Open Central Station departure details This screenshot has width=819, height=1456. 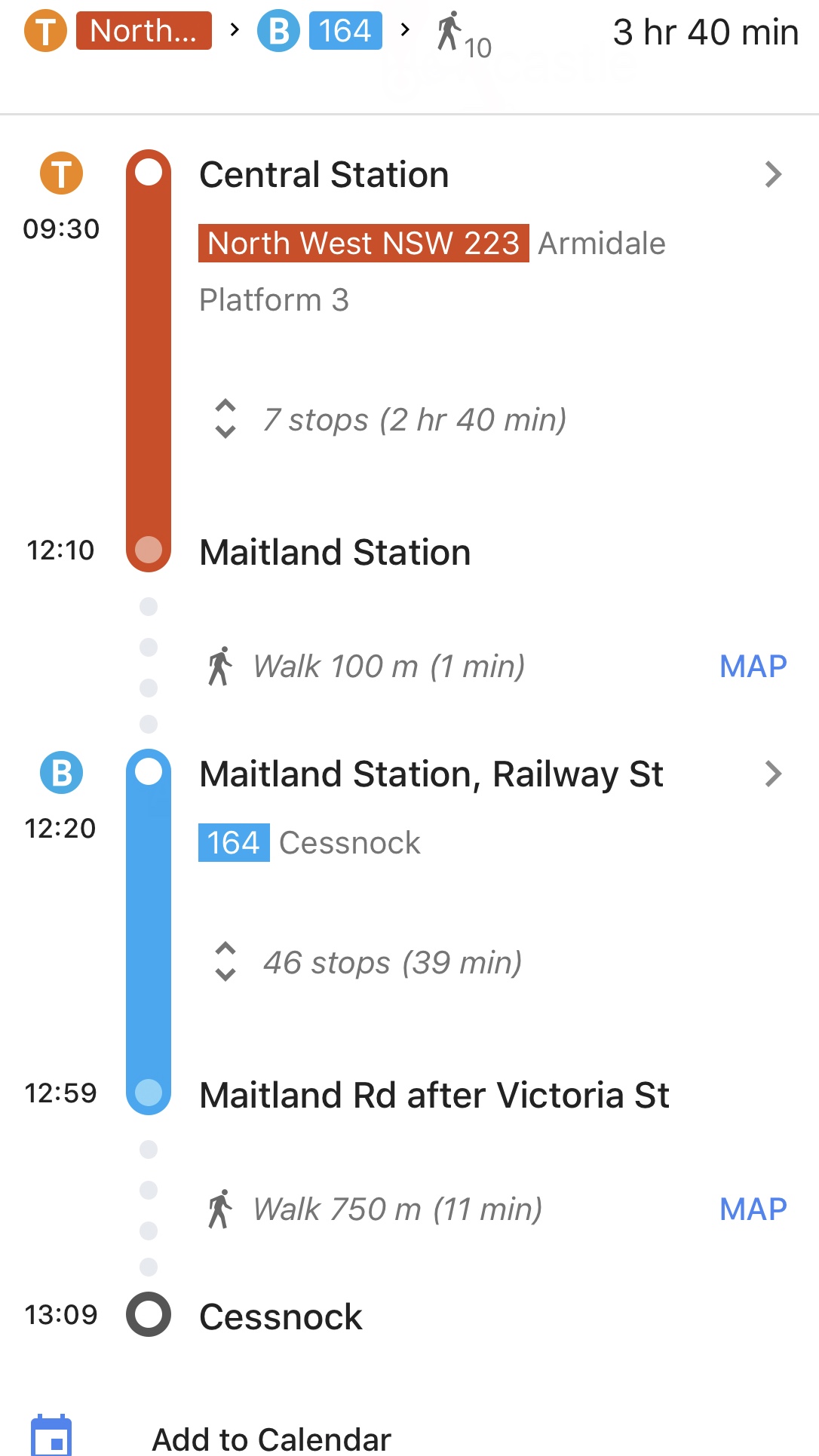point(772,175)
